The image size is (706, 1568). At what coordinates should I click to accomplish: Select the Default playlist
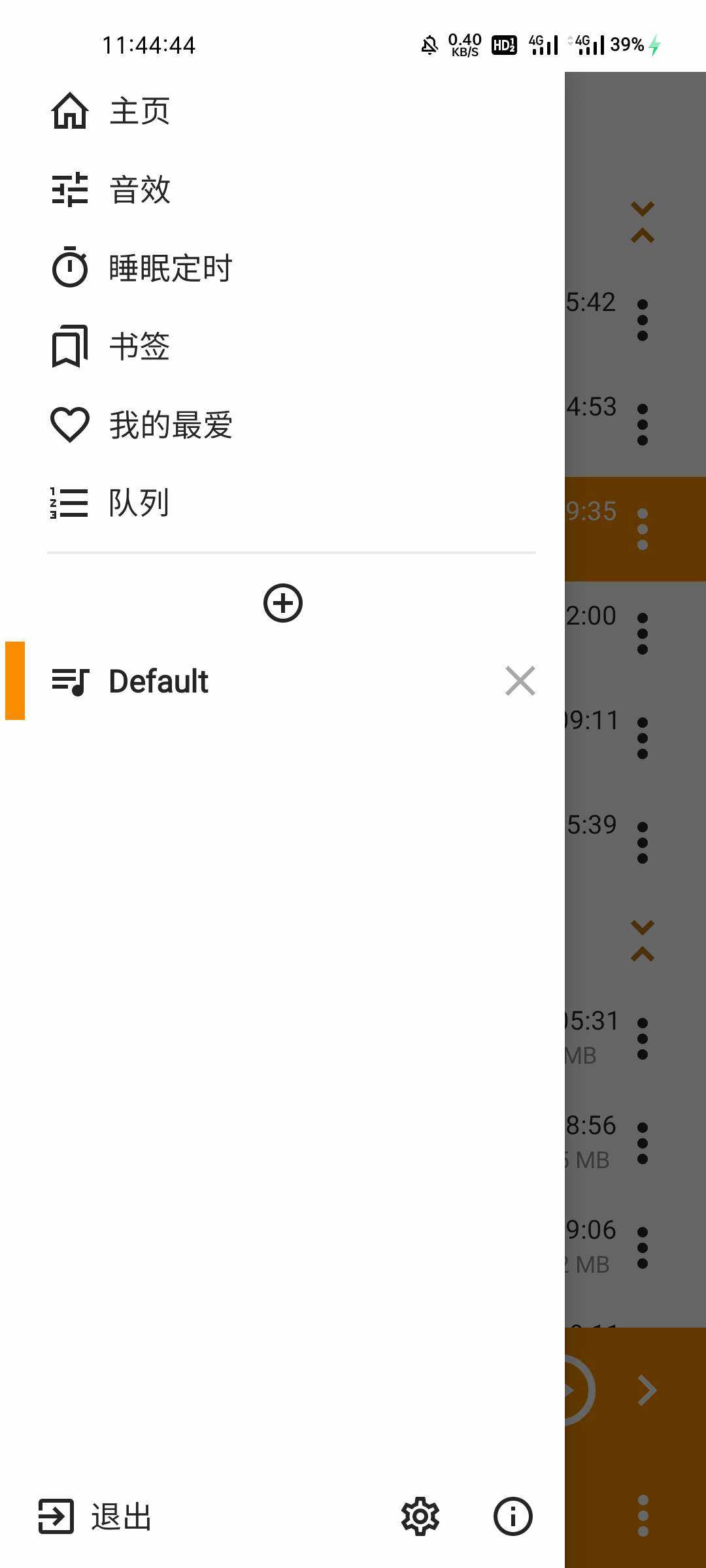[159, 681]
